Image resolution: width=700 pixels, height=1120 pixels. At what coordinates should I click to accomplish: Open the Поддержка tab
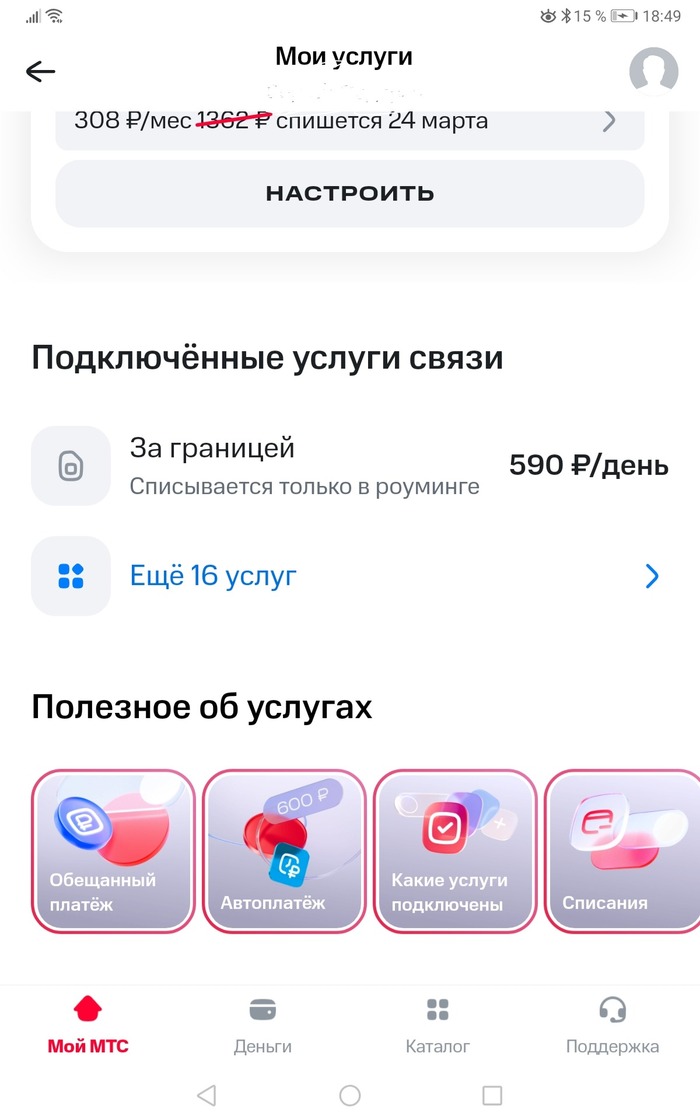tap(612, 1025)
